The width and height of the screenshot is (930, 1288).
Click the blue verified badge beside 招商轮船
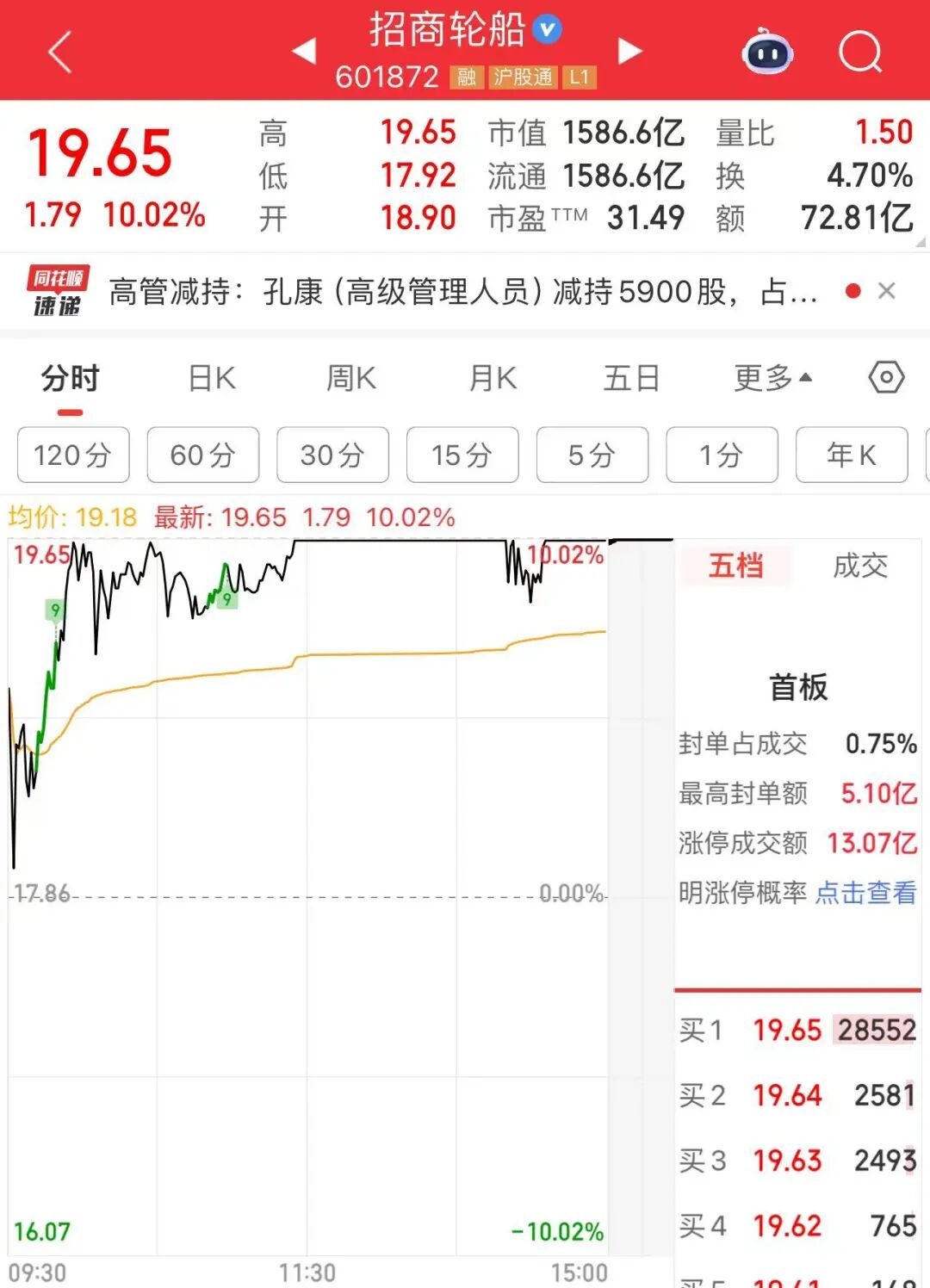545,28
